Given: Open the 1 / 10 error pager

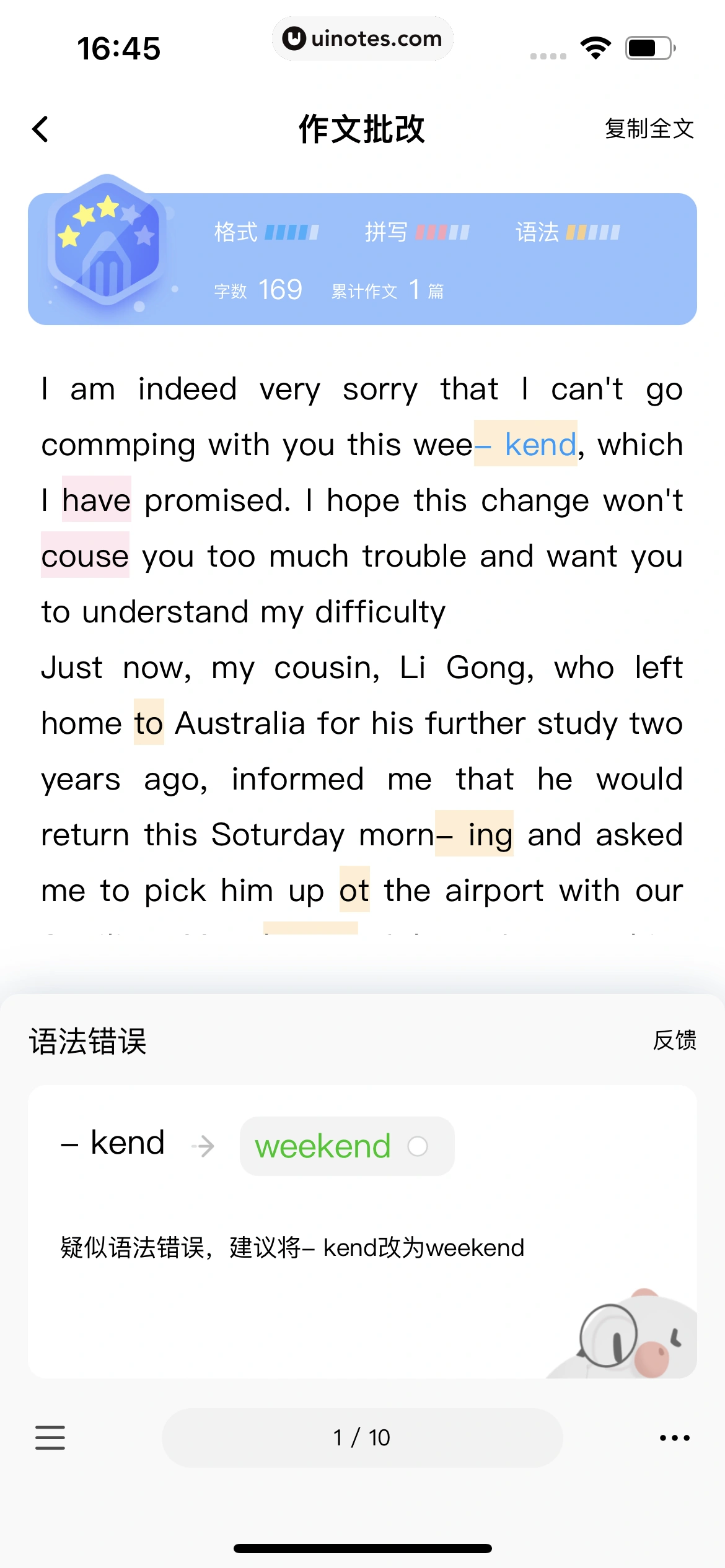Looking at the screenshot, I should pyautogui.click(x=362, y=1438).
